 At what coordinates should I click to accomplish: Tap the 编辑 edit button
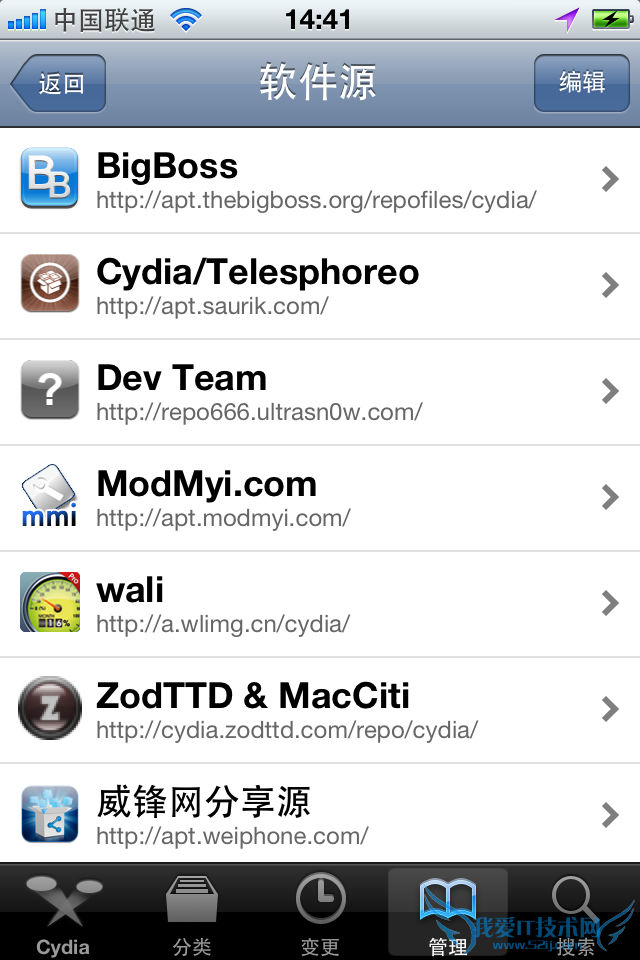581,82
